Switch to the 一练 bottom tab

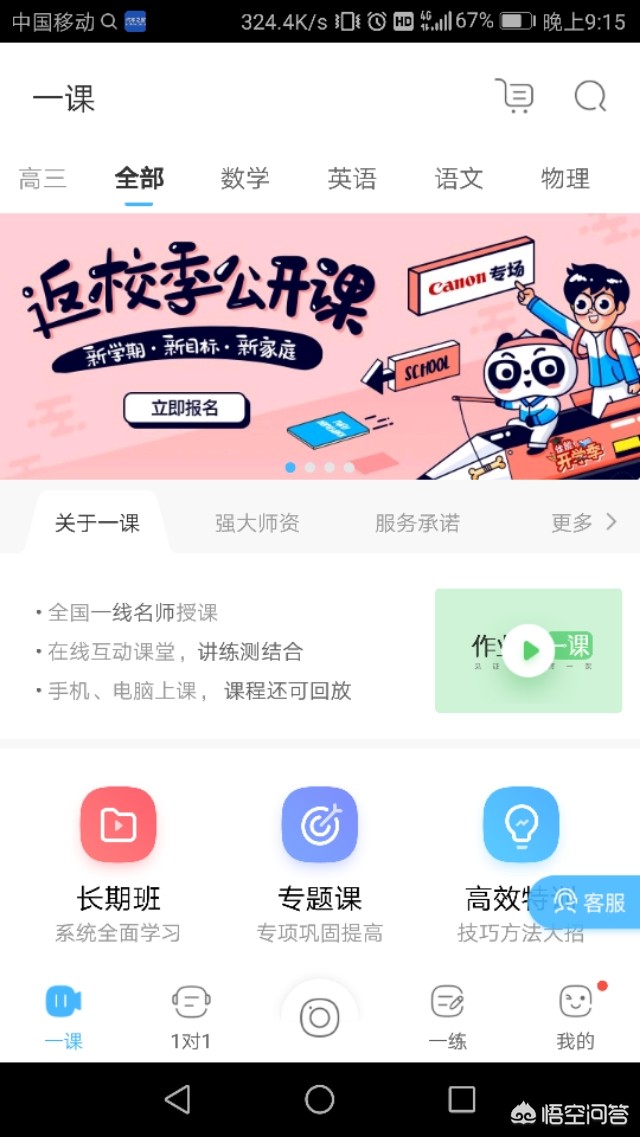pos(447,1015)
